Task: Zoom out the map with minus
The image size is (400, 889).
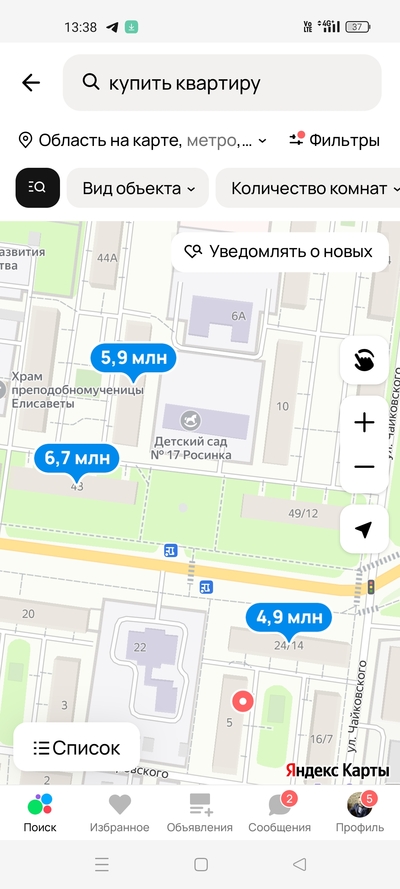Action: pos(364,467)
